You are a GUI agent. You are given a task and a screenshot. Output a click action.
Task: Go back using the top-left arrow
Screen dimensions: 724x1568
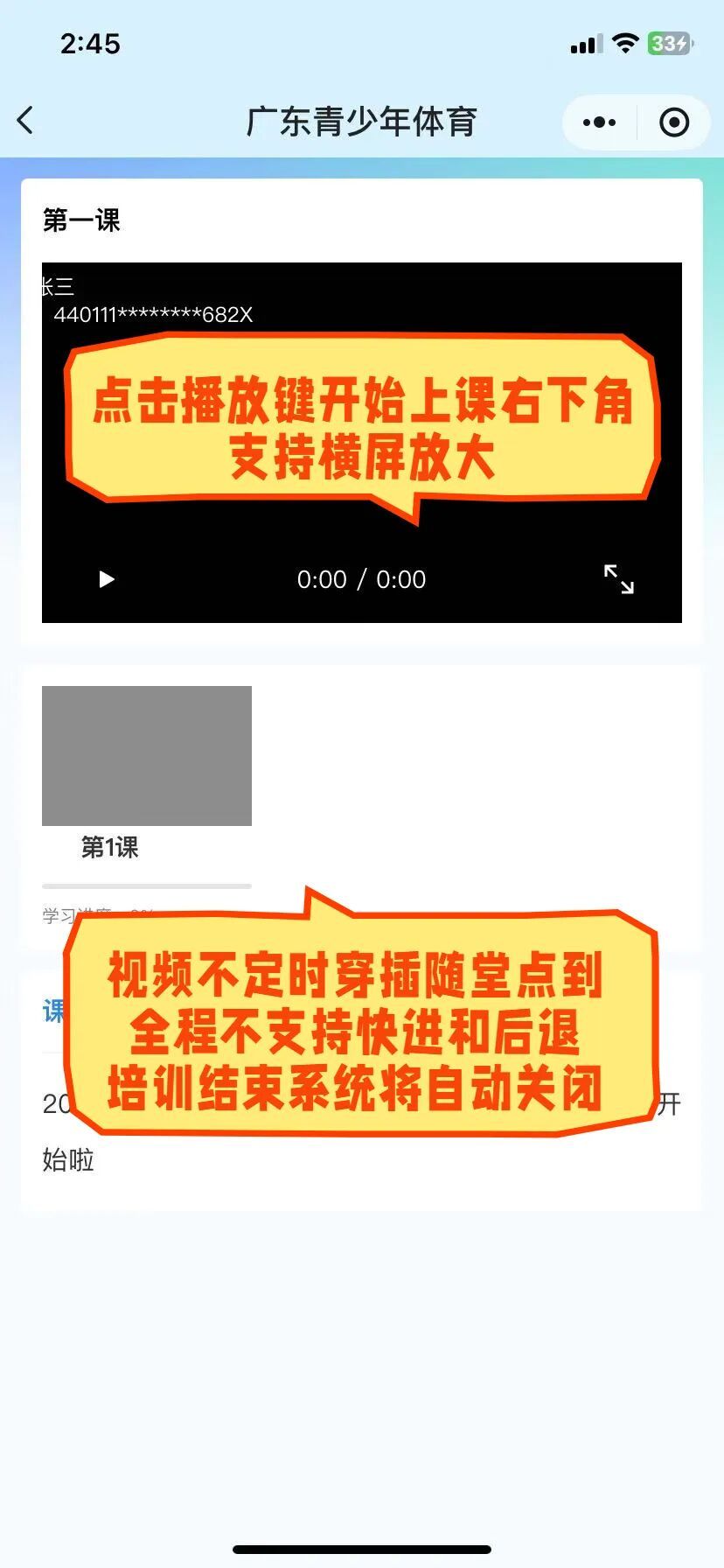(x=25, y=121)
